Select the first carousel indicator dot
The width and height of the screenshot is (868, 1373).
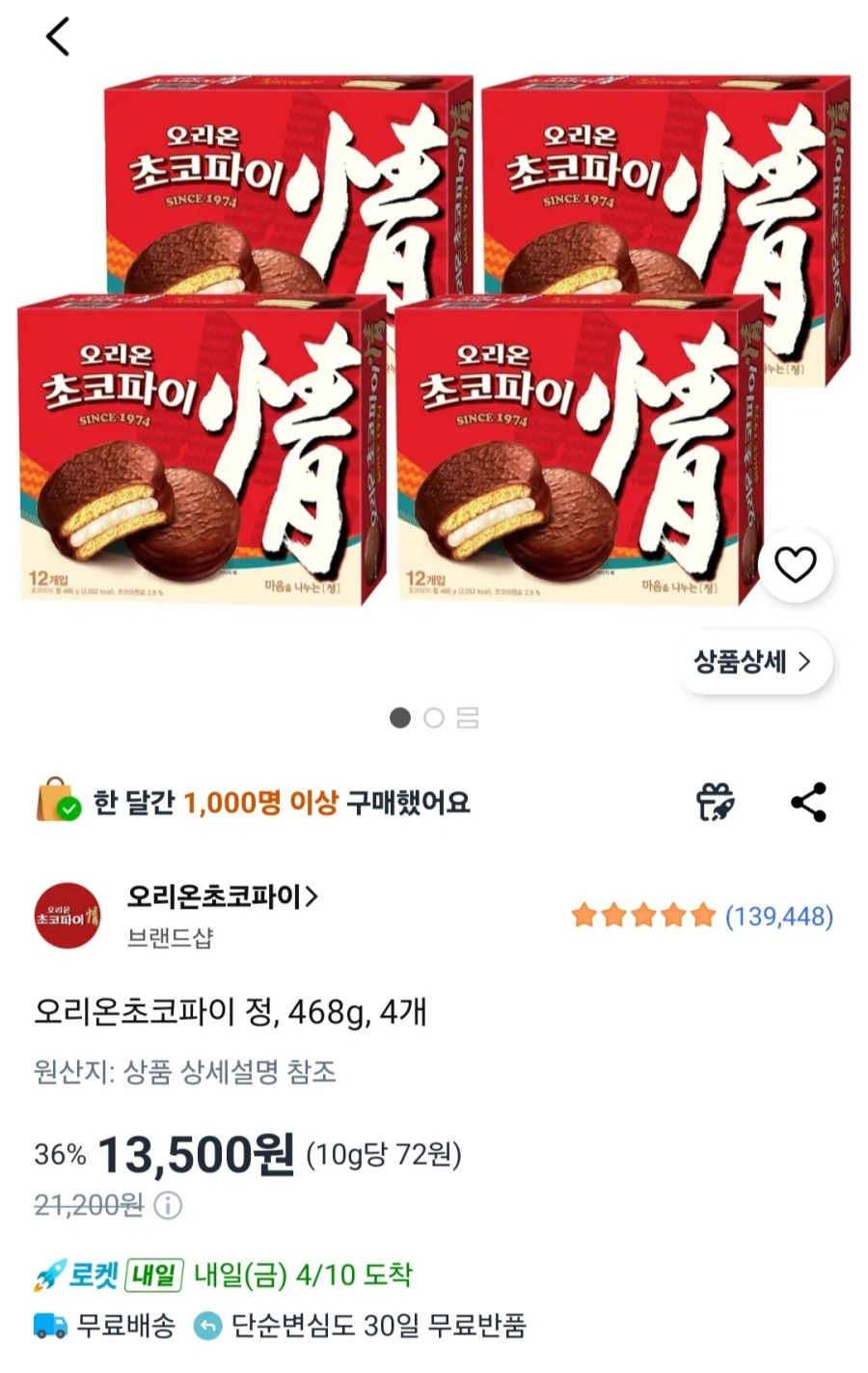[399, 718]
